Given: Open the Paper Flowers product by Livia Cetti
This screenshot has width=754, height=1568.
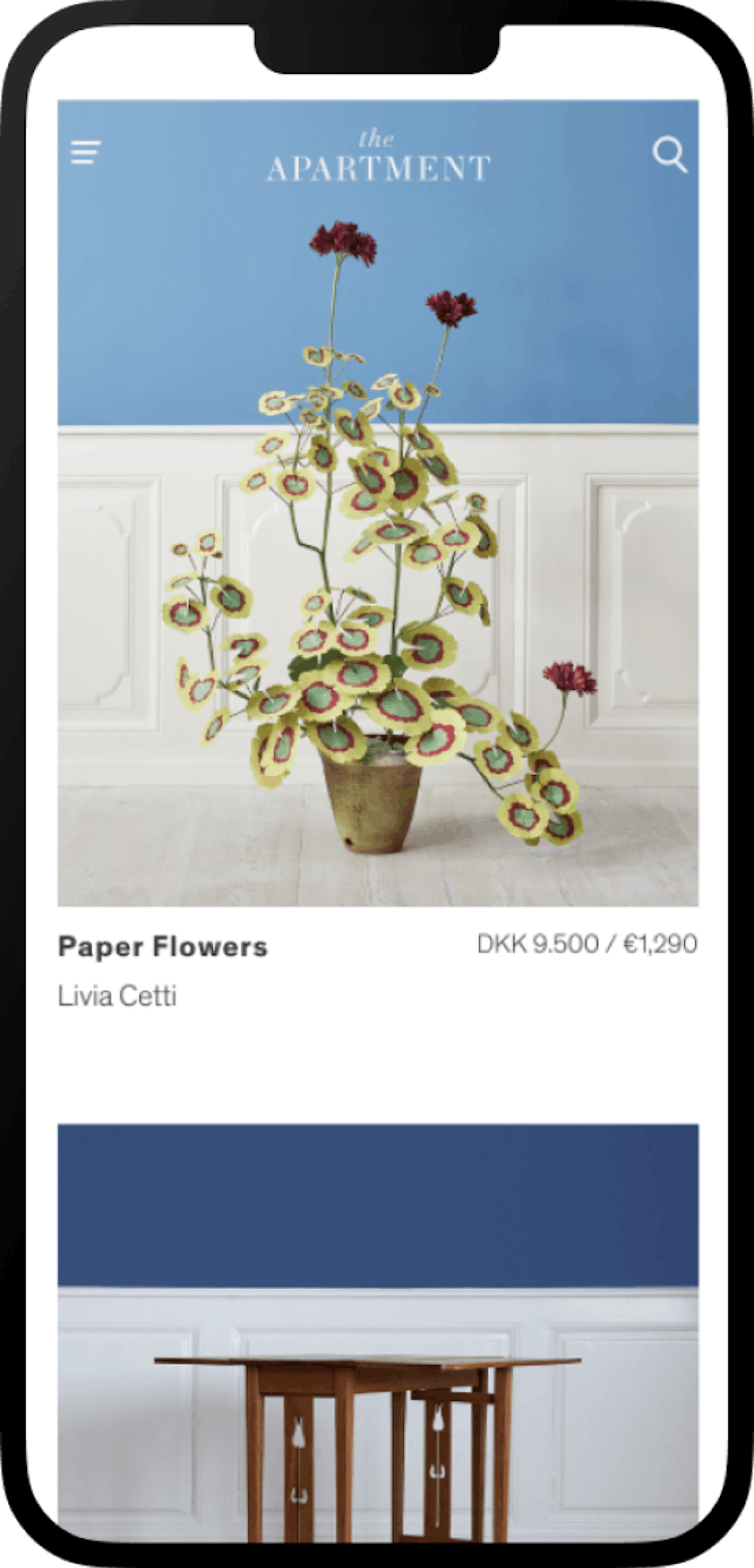Looking at the screenshot, I should click(x=163, y=946).
